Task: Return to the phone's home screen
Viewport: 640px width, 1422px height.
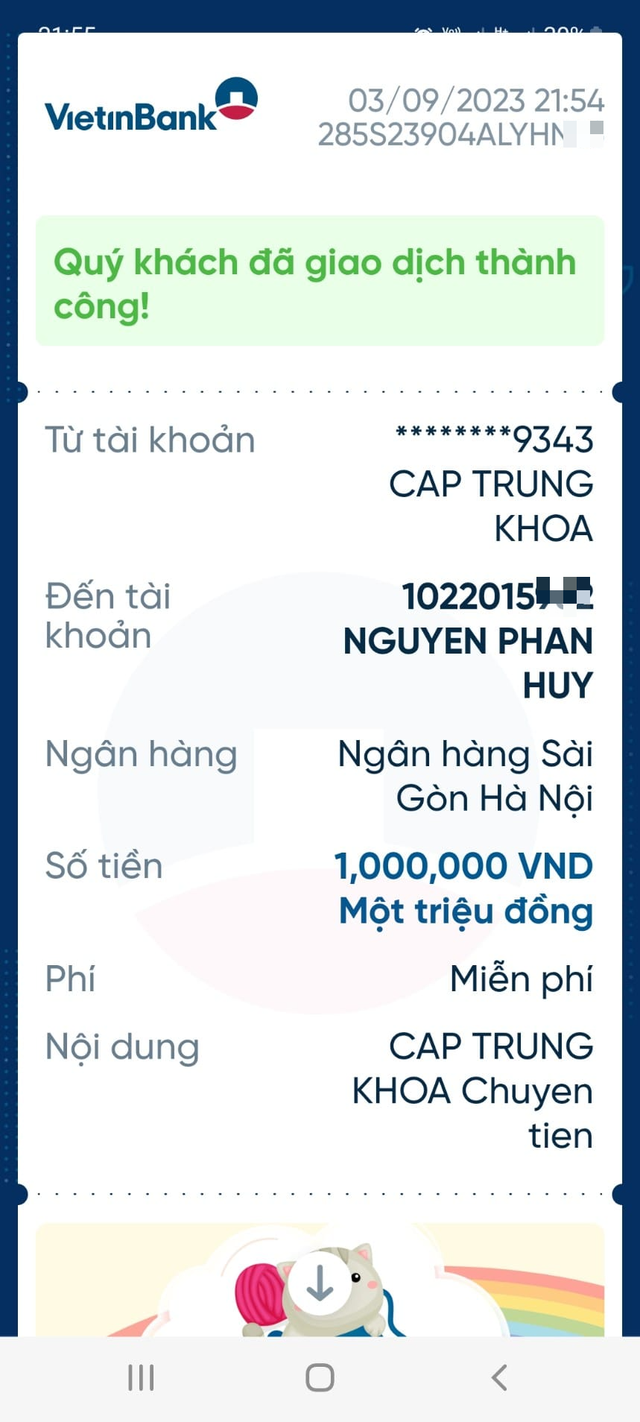Action: tap(320, 1378)
